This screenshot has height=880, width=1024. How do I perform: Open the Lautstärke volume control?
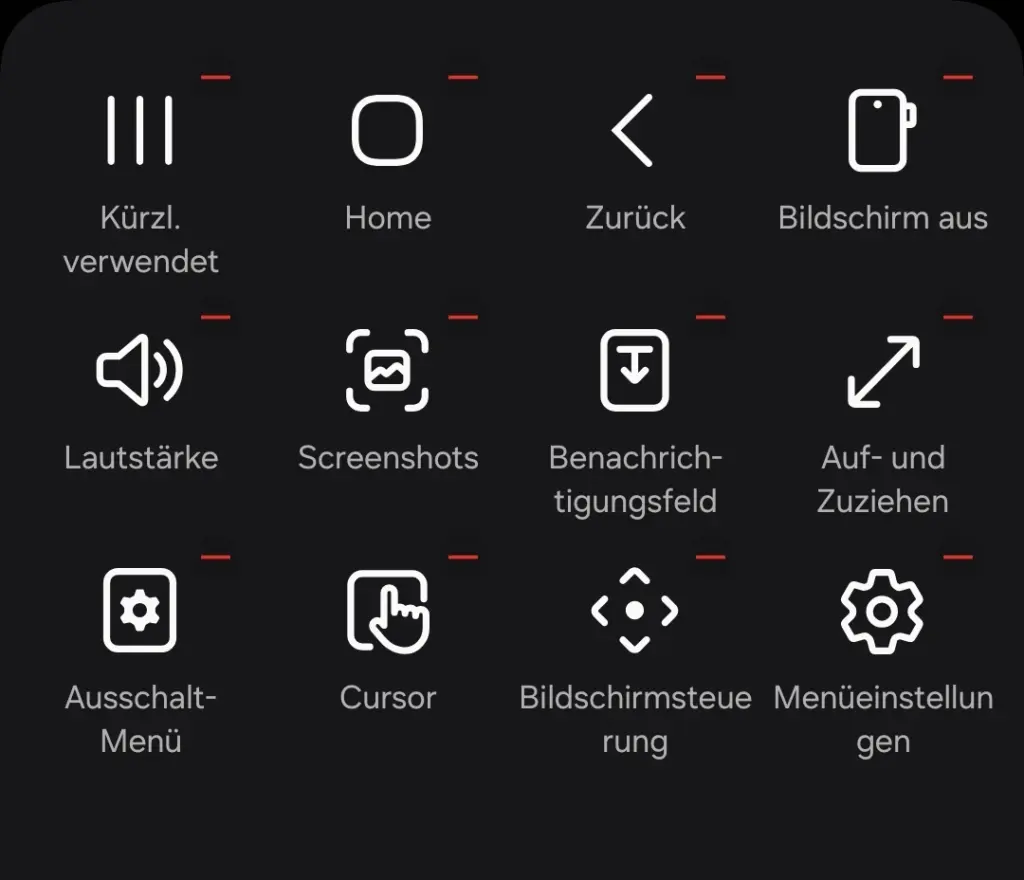tap(140, 370)
